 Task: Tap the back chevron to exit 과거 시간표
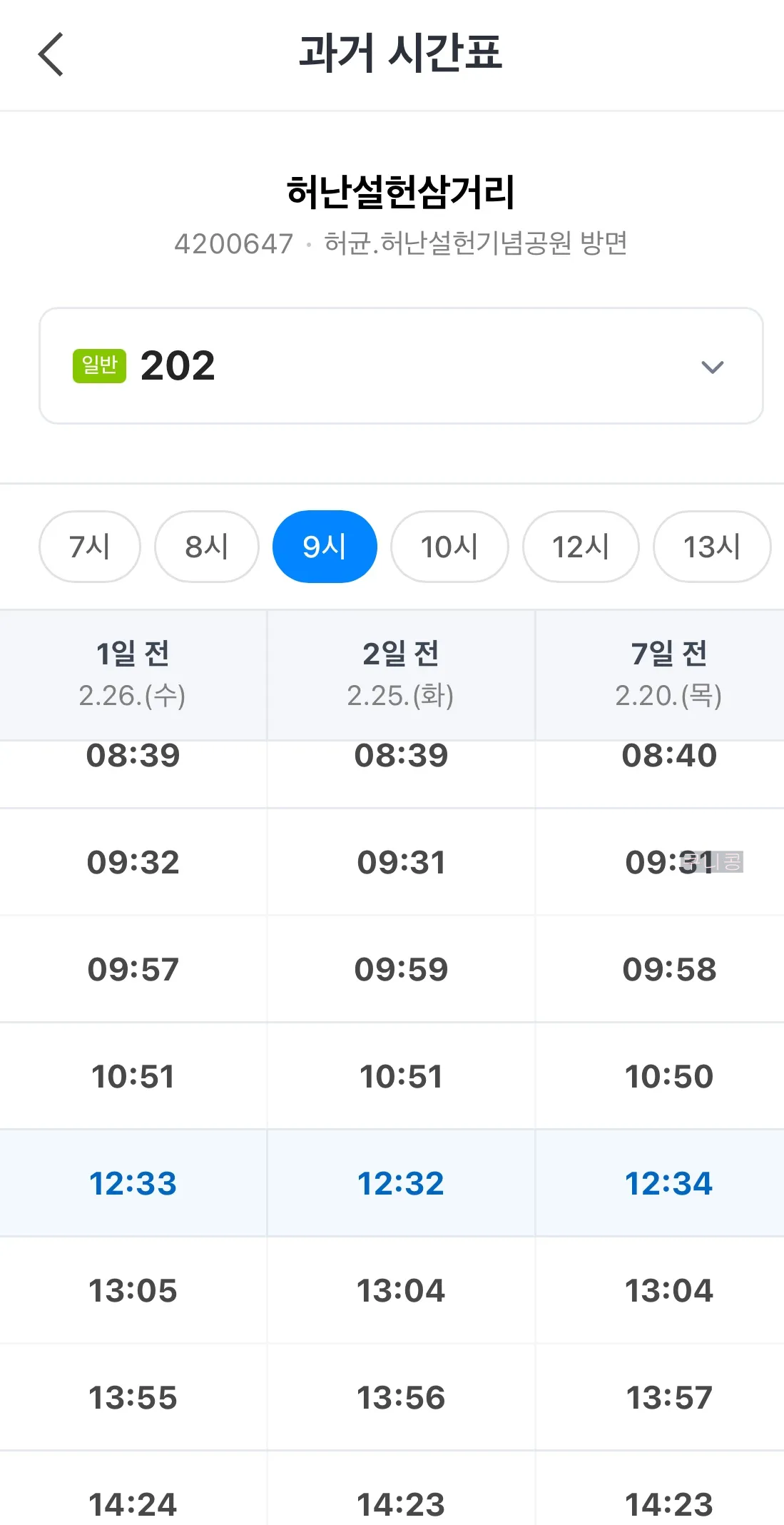pyautogui.click(x=51, y=55)
